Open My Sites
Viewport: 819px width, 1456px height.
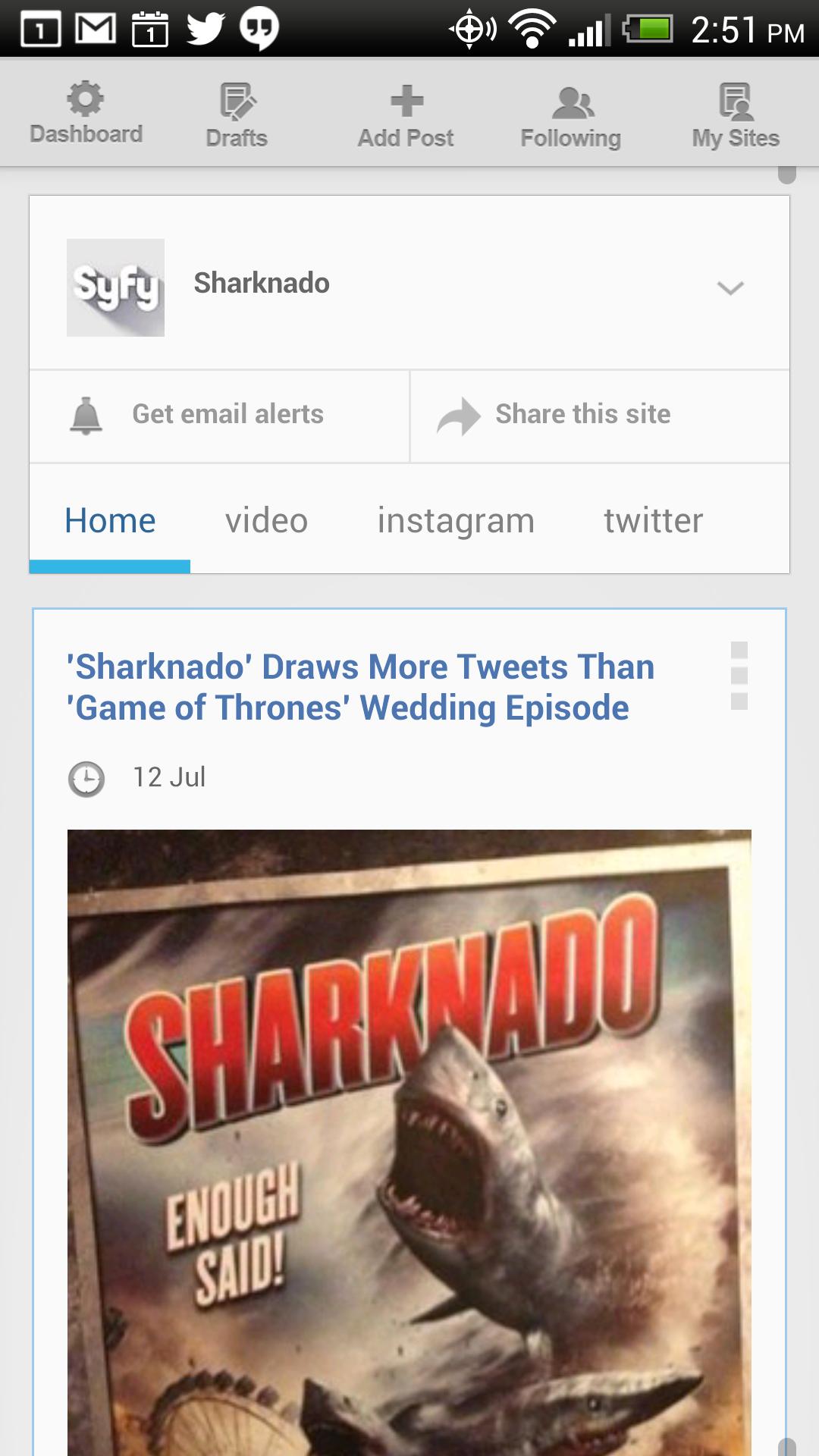(x=736, y=115)
